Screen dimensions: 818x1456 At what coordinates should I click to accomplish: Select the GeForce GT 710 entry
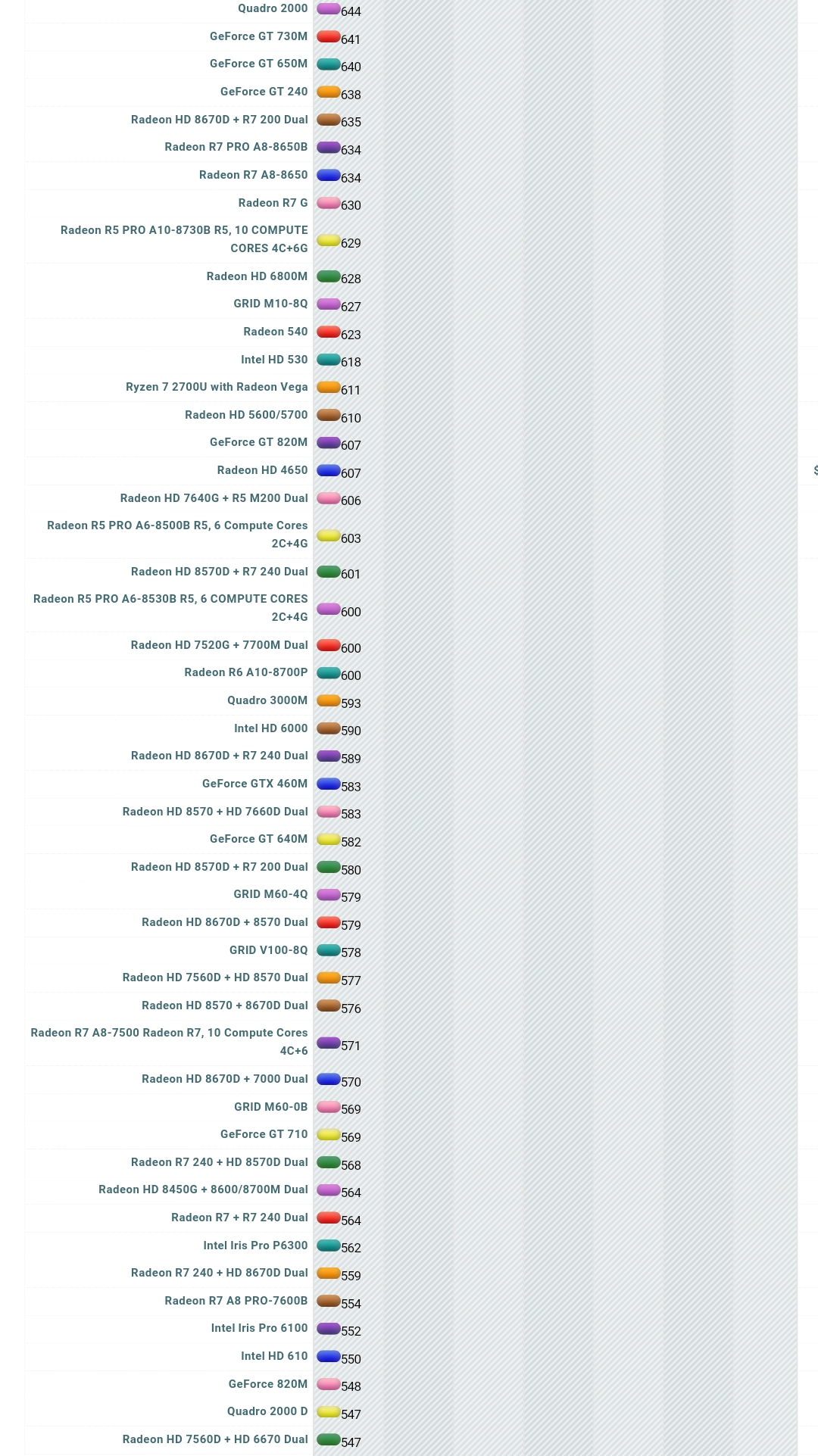tap(264, 1134)
